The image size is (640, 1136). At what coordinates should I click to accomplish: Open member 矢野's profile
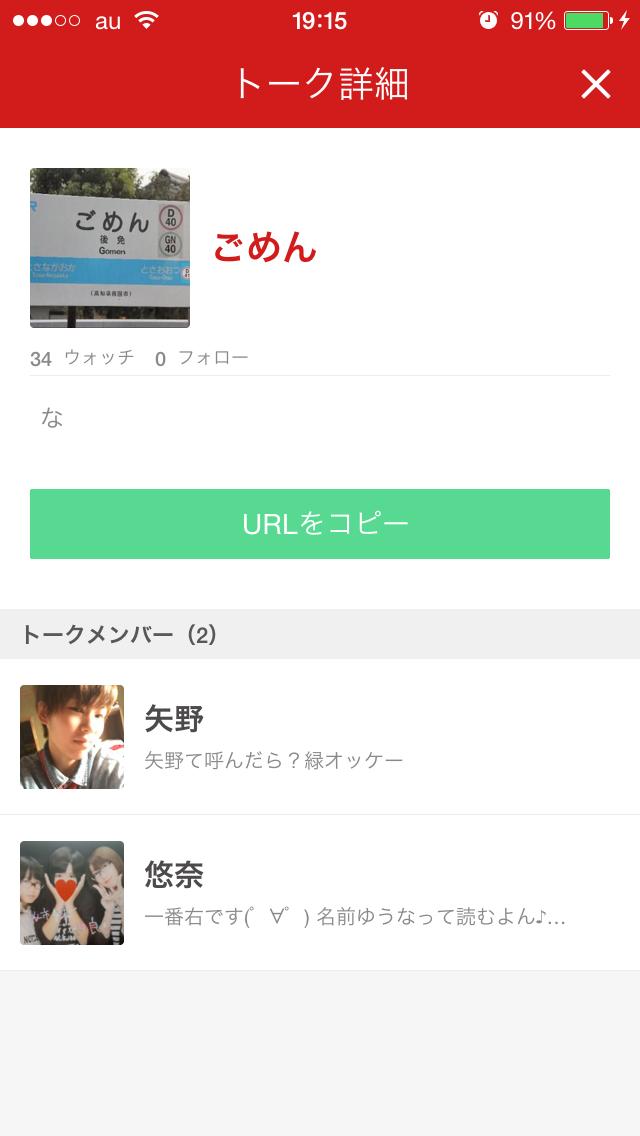click(x=320, y=737)
